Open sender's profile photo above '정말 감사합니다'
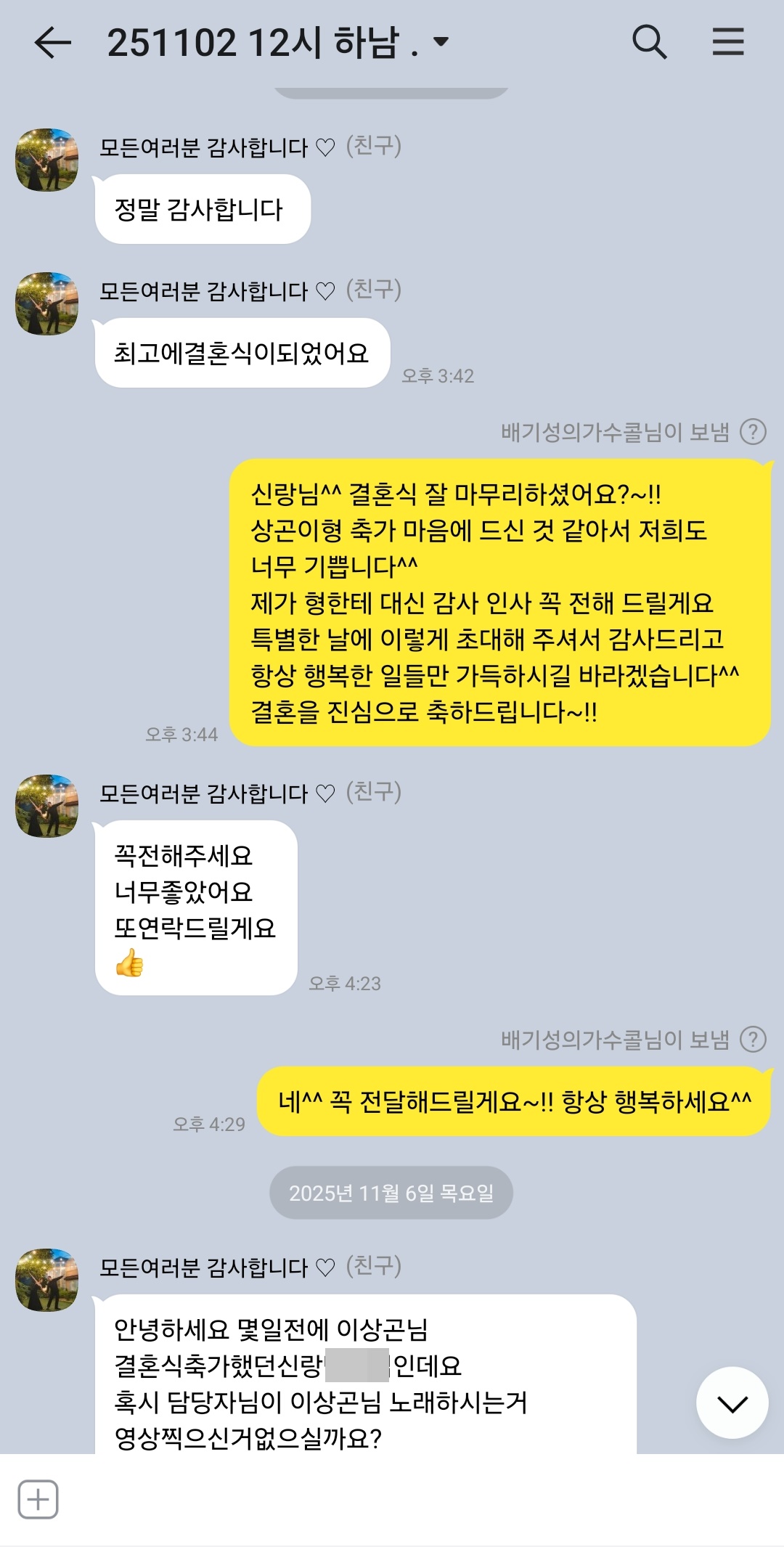784x1547 pixels. point(47,160)
